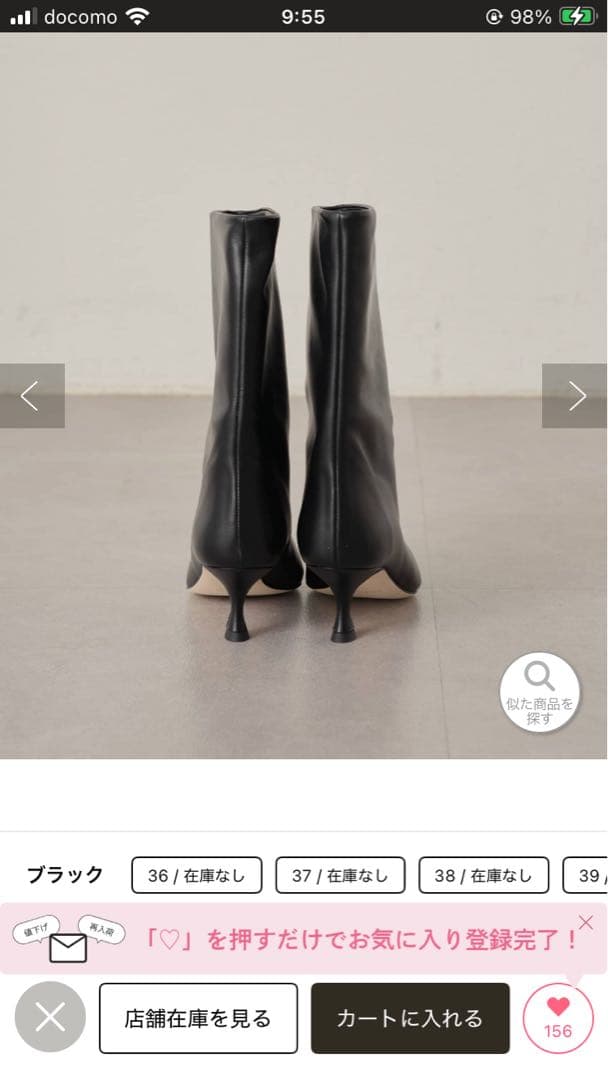The image size is (608, 1080).
Task: Add the boots with カートに入れる
Action: tap(410, 1018)
